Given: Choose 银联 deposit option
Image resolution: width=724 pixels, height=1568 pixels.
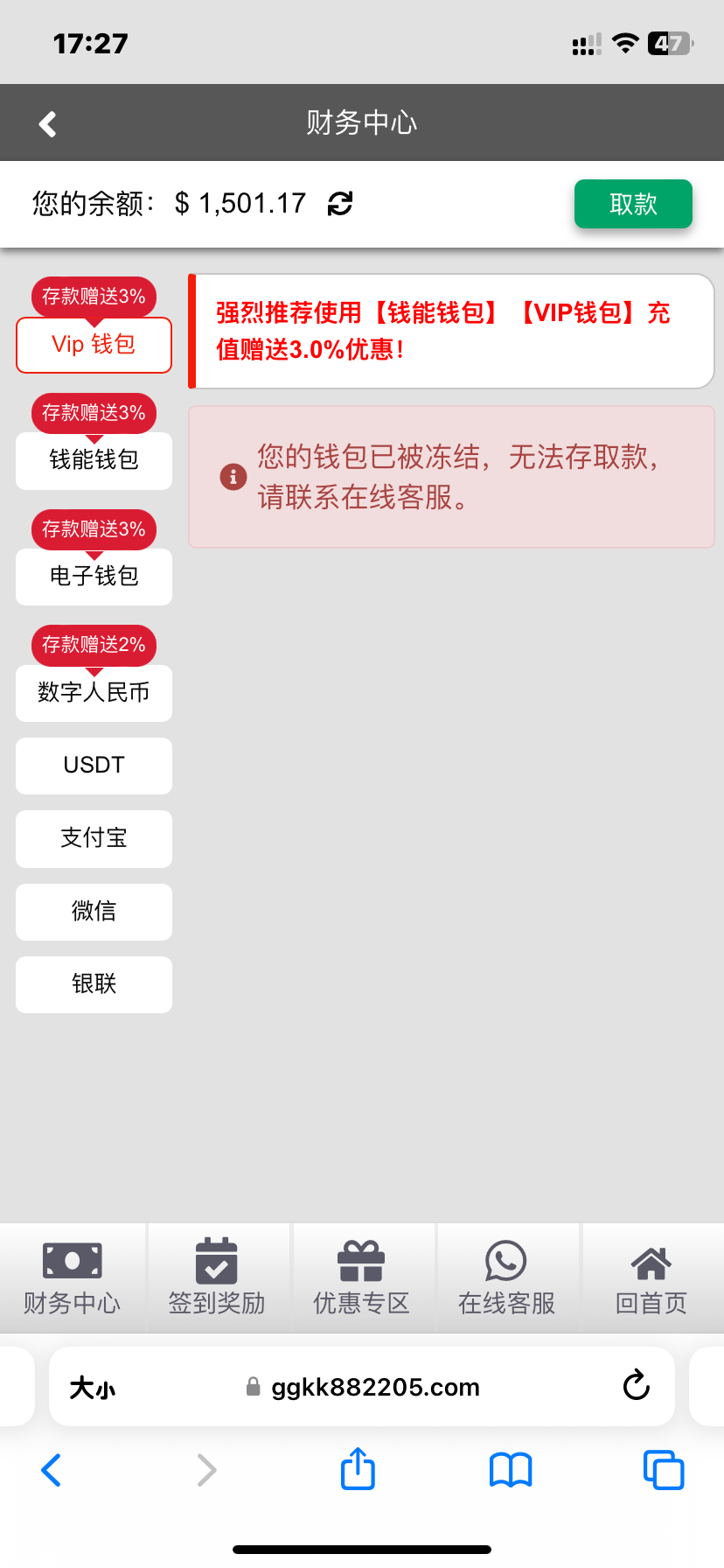Looking at the screenshot, I should [x=94, y=984].
